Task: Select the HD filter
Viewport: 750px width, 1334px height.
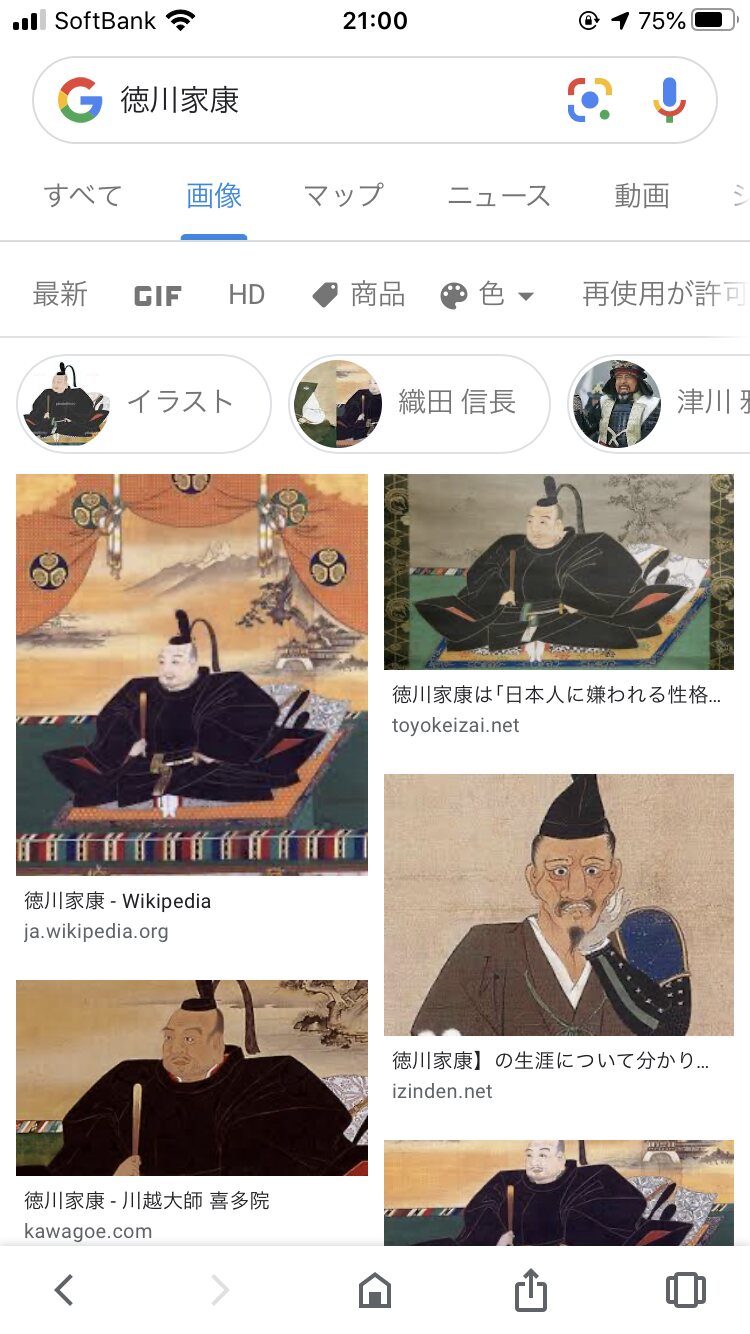Action: (246, 294)
